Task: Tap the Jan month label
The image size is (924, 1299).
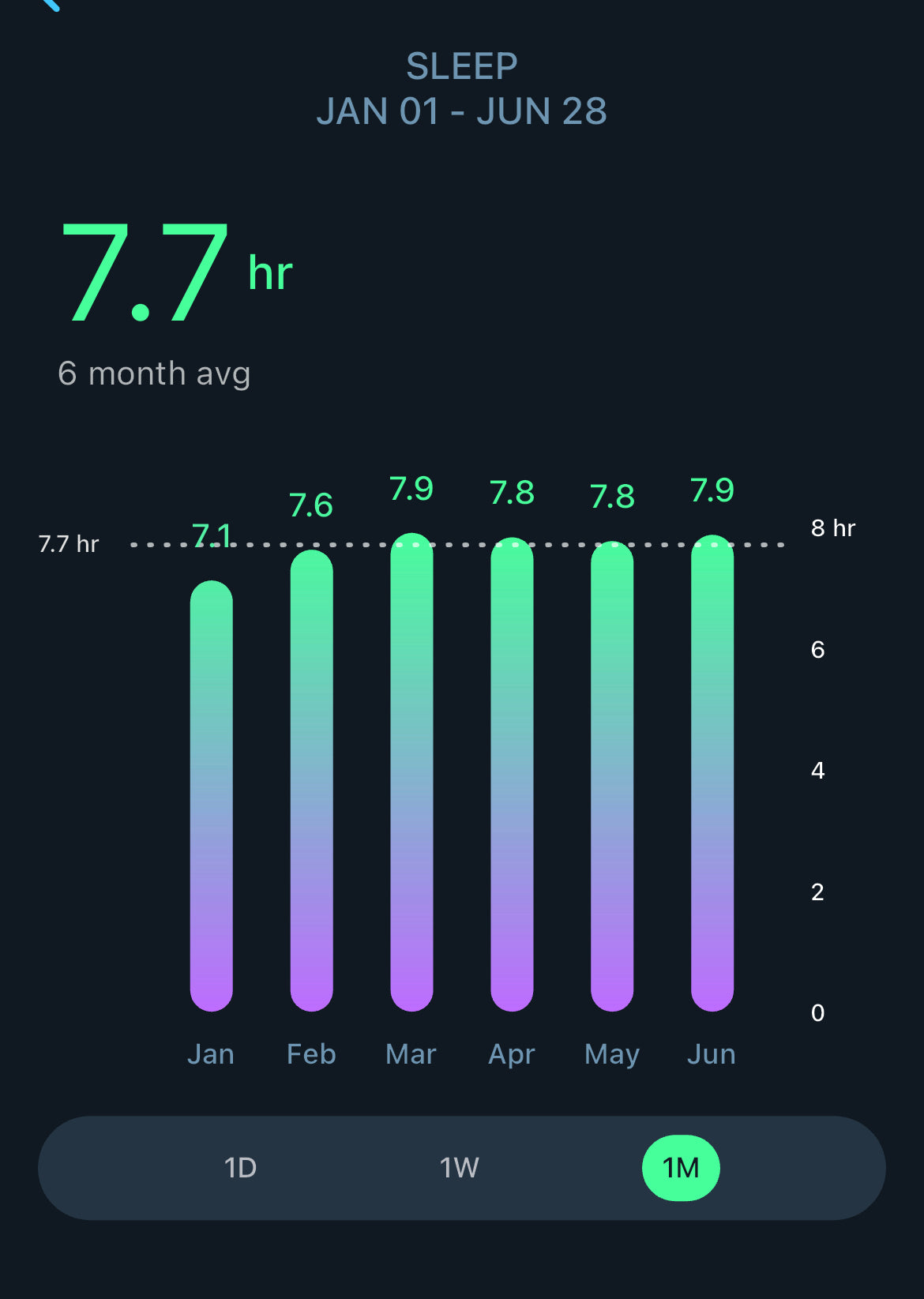Action: [x=209, y=1053]
